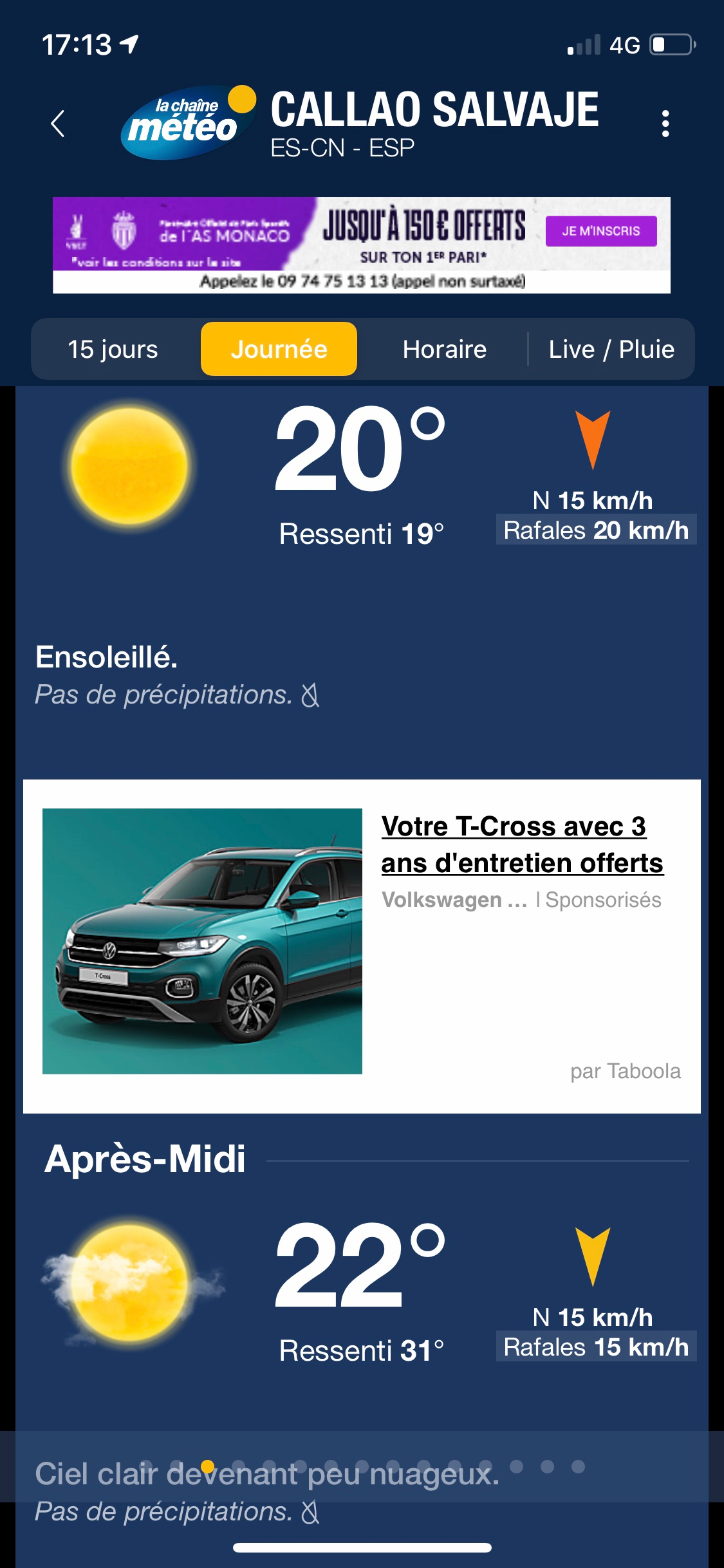Image resolution: width=724 pixels, height=1568 pixels.
Task: Open the three-dot overflow menu
Action: click(665, 123)
